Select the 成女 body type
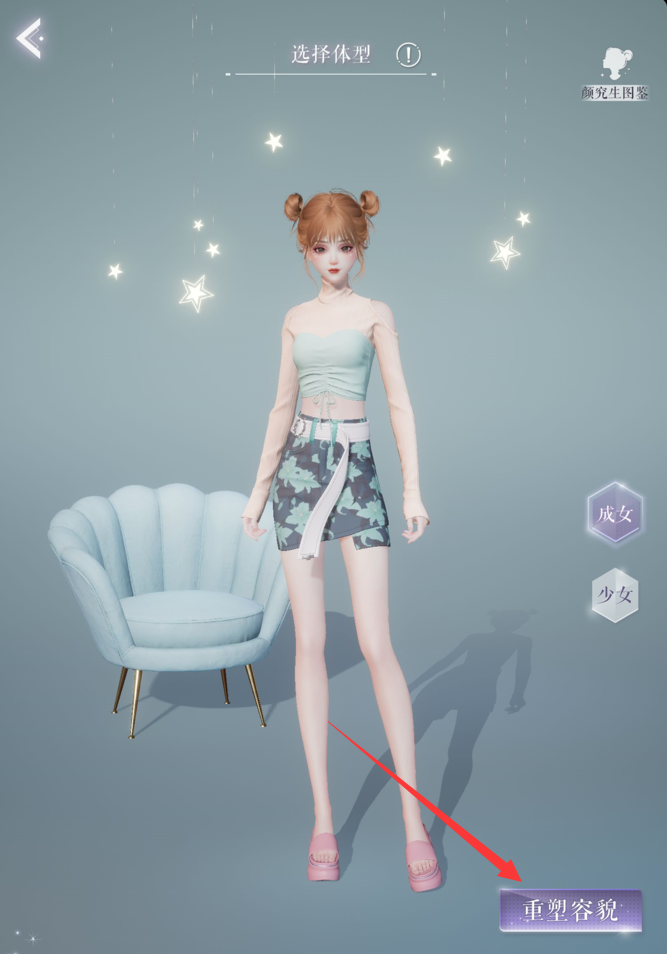 [614, 513]
